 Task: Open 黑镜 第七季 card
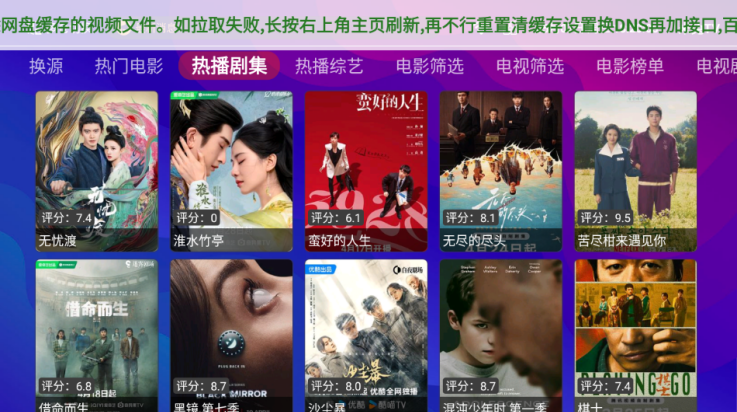coord(231,336)
